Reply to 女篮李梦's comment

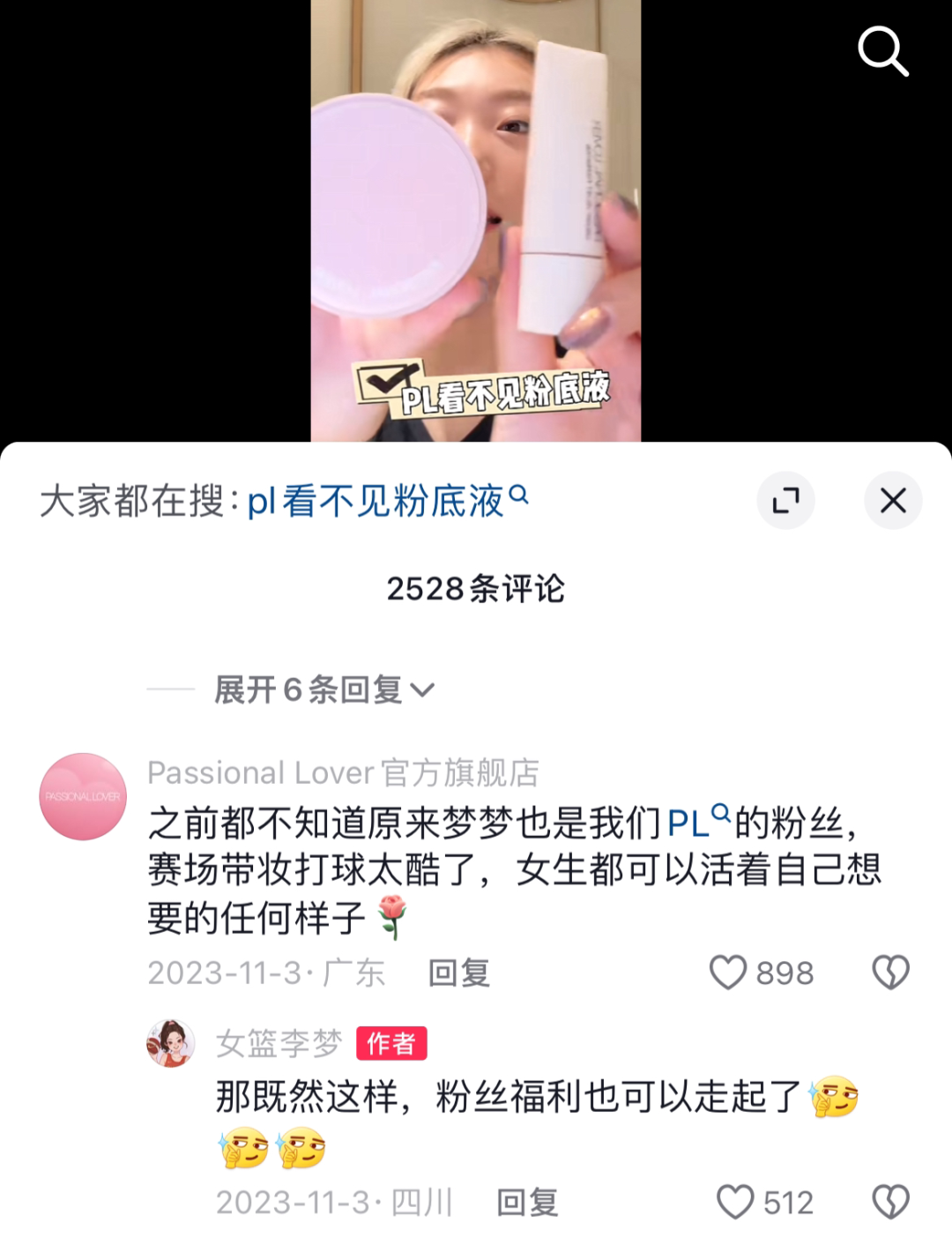point(527,1203)
